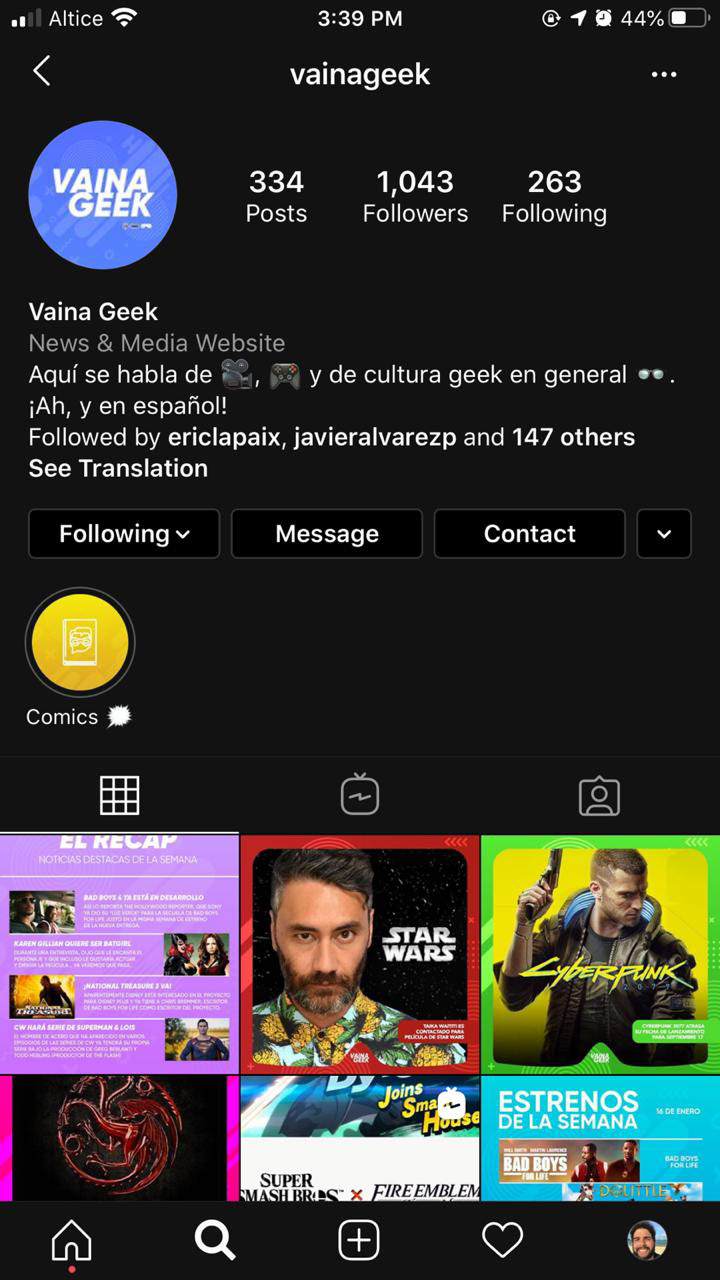Screen dimensions: 720x1280
Task: Switch to the IGTV tab
Action: (359, 796)
